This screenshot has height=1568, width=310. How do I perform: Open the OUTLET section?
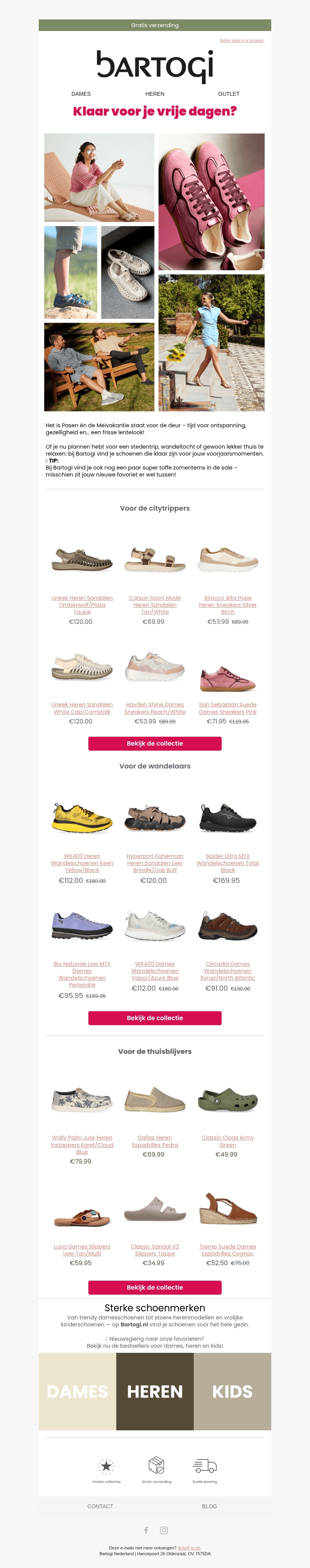pyautogui.click(x=229, y=94)
